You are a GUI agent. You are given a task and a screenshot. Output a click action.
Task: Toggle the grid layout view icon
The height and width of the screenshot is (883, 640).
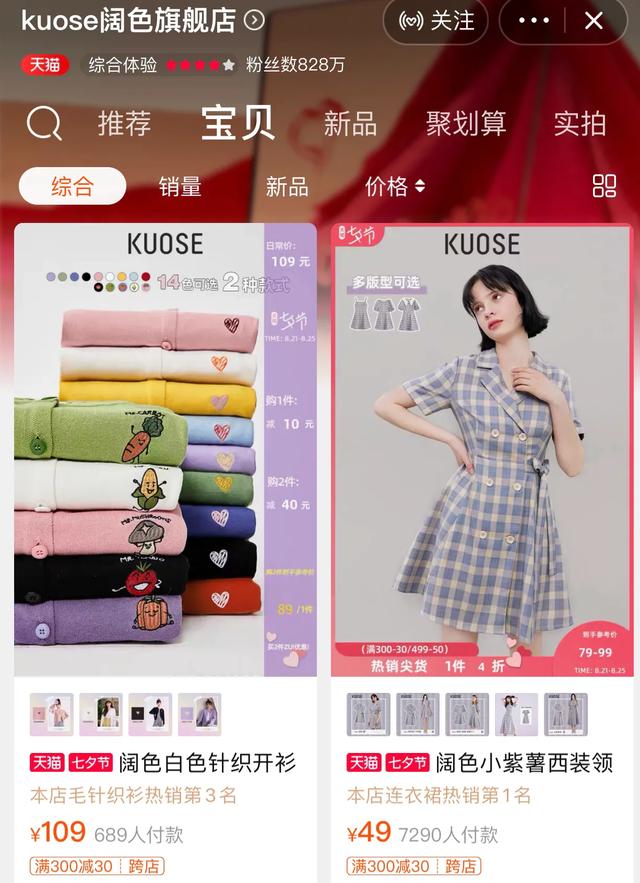(604, 186)
